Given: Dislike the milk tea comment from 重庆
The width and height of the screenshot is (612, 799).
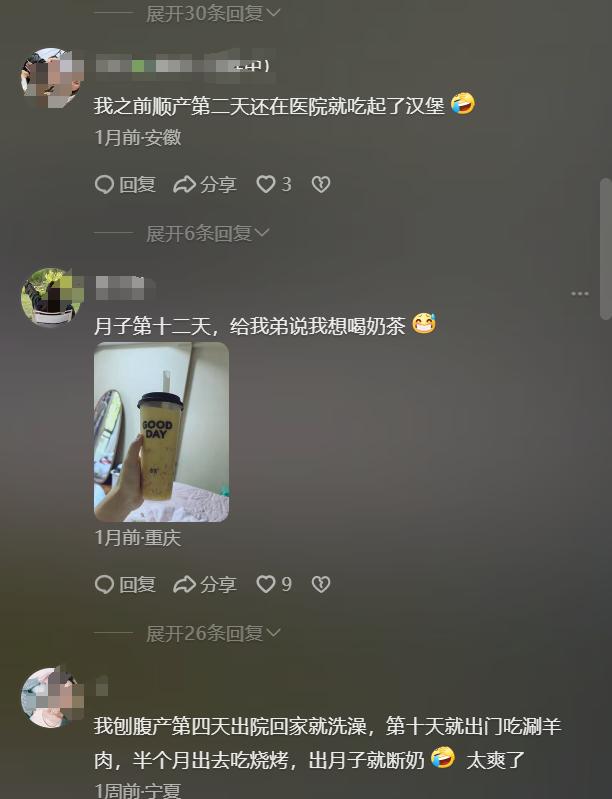Looking at the screenshot, I should (320, 584).
